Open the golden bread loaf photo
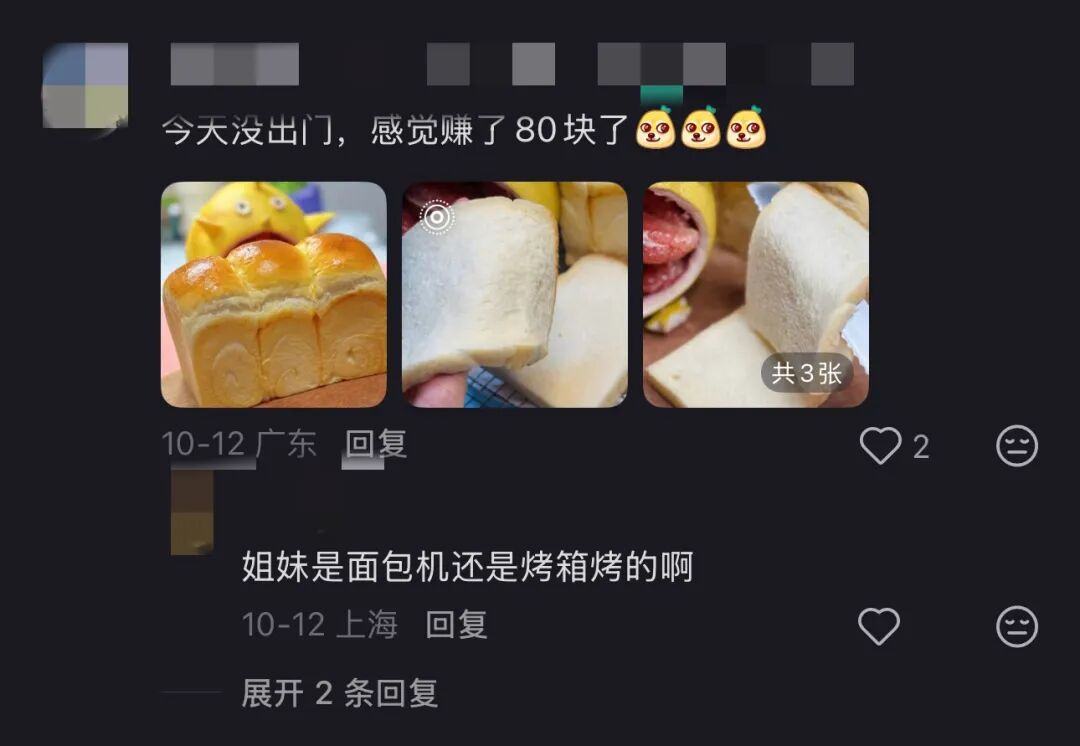 273,295
